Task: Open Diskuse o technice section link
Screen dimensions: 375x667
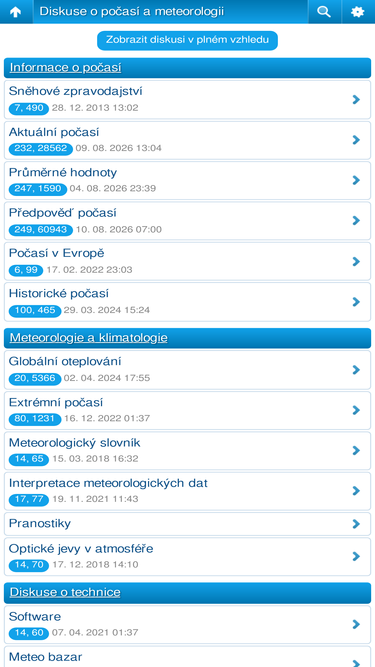Action: (65, 592)
